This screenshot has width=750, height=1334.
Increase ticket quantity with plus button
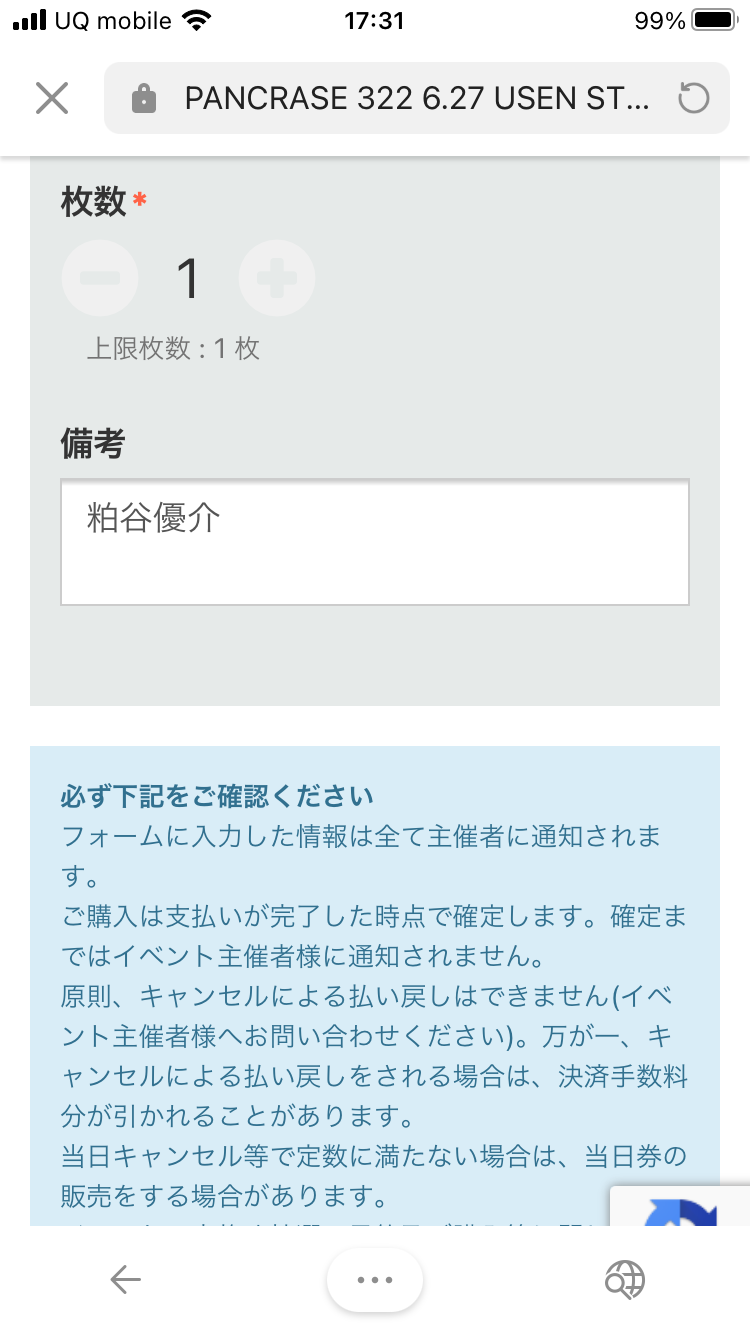(277, 278)
